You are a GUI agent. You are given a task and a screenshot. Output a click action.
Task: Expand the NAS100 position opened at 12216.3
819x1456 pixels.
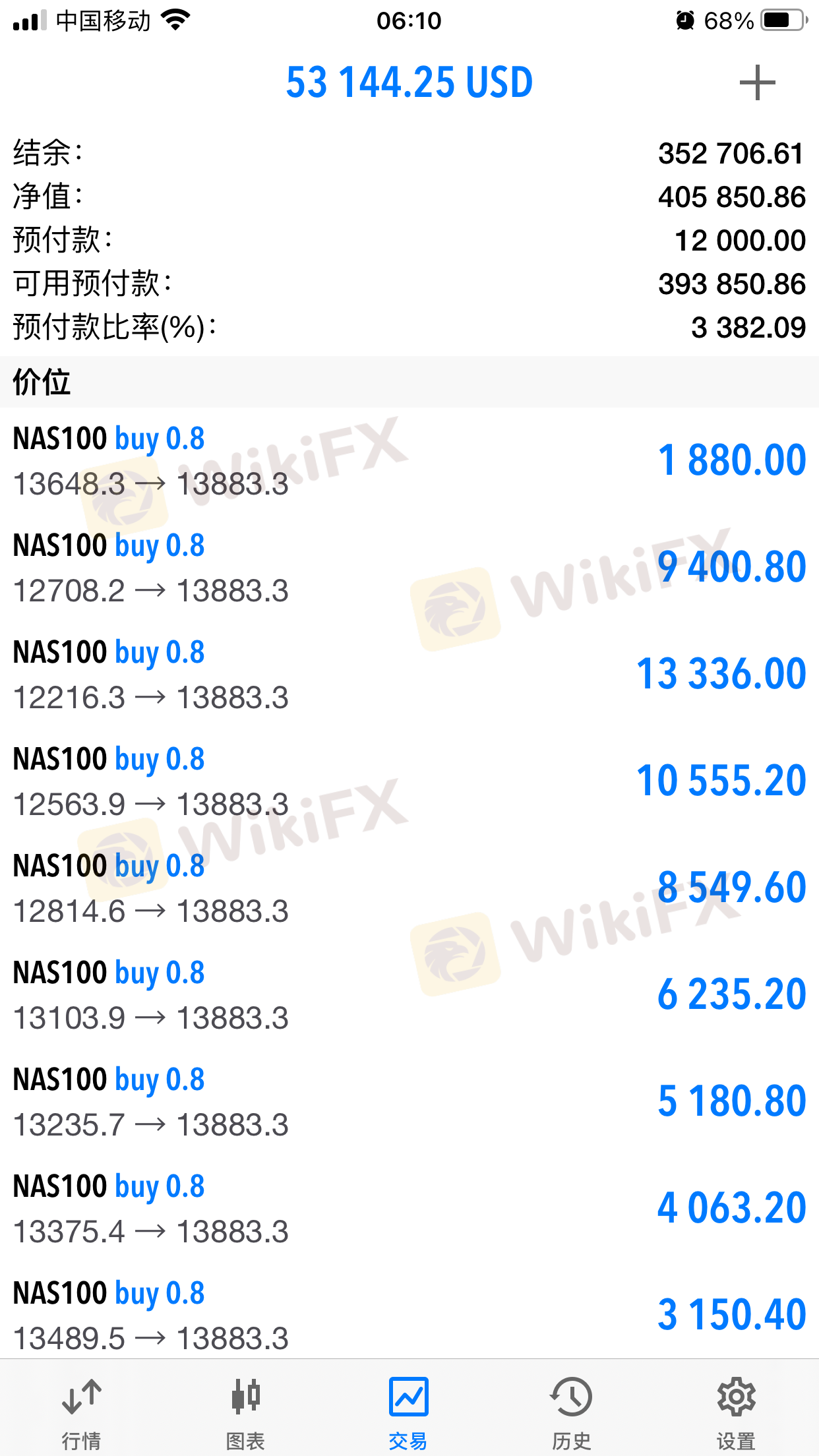[409, 675]
